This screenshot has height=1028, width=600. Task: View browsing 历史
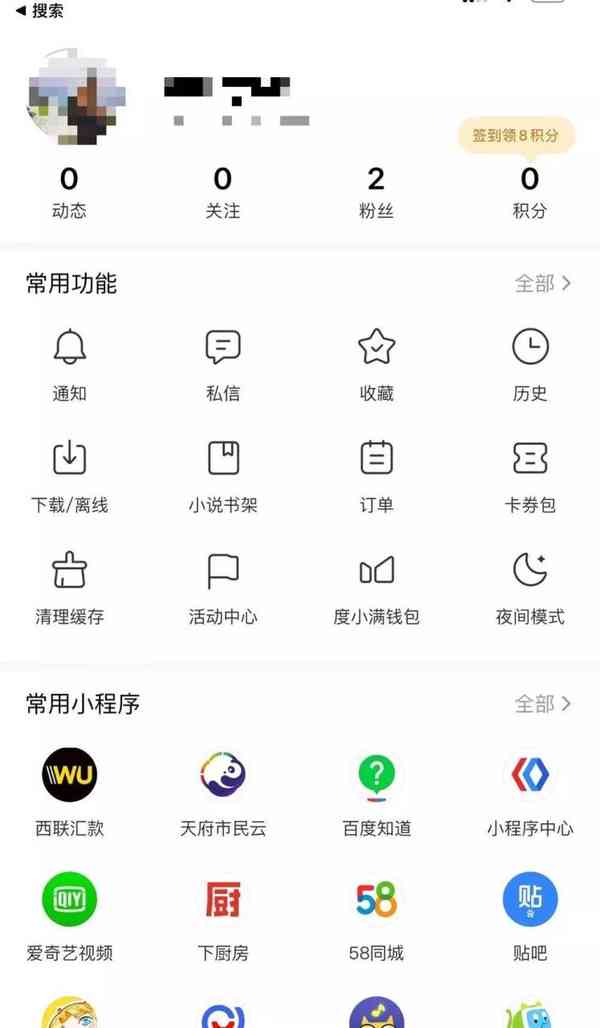pyautogui.click(x=530, y=361)
